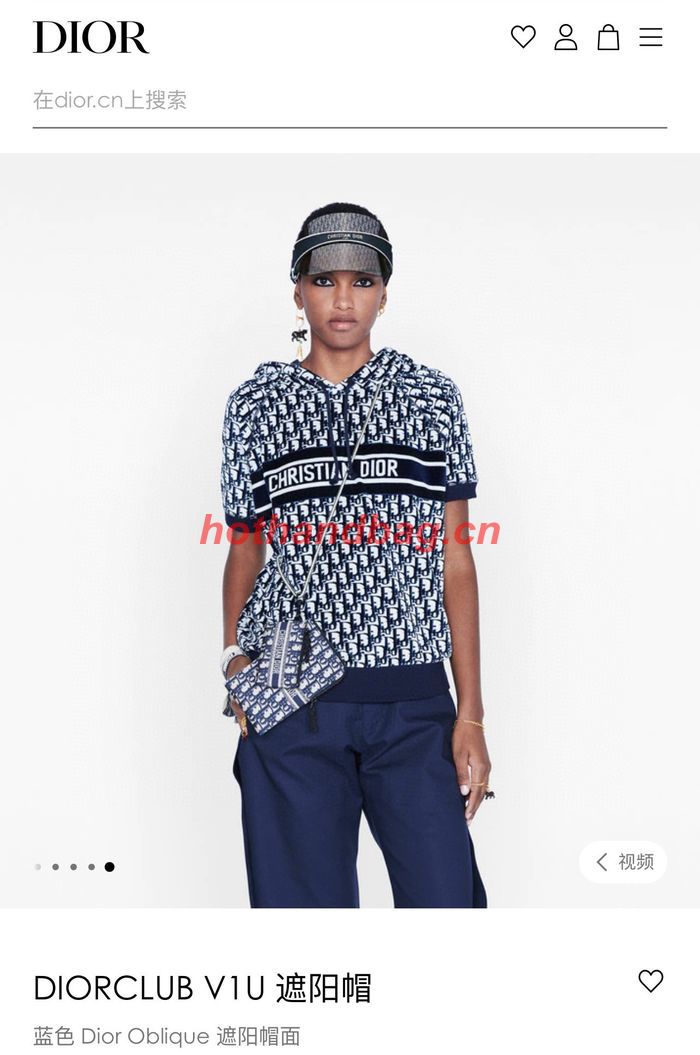
Task: Open the wishlist heart in the header
Action: pos(523,38)
